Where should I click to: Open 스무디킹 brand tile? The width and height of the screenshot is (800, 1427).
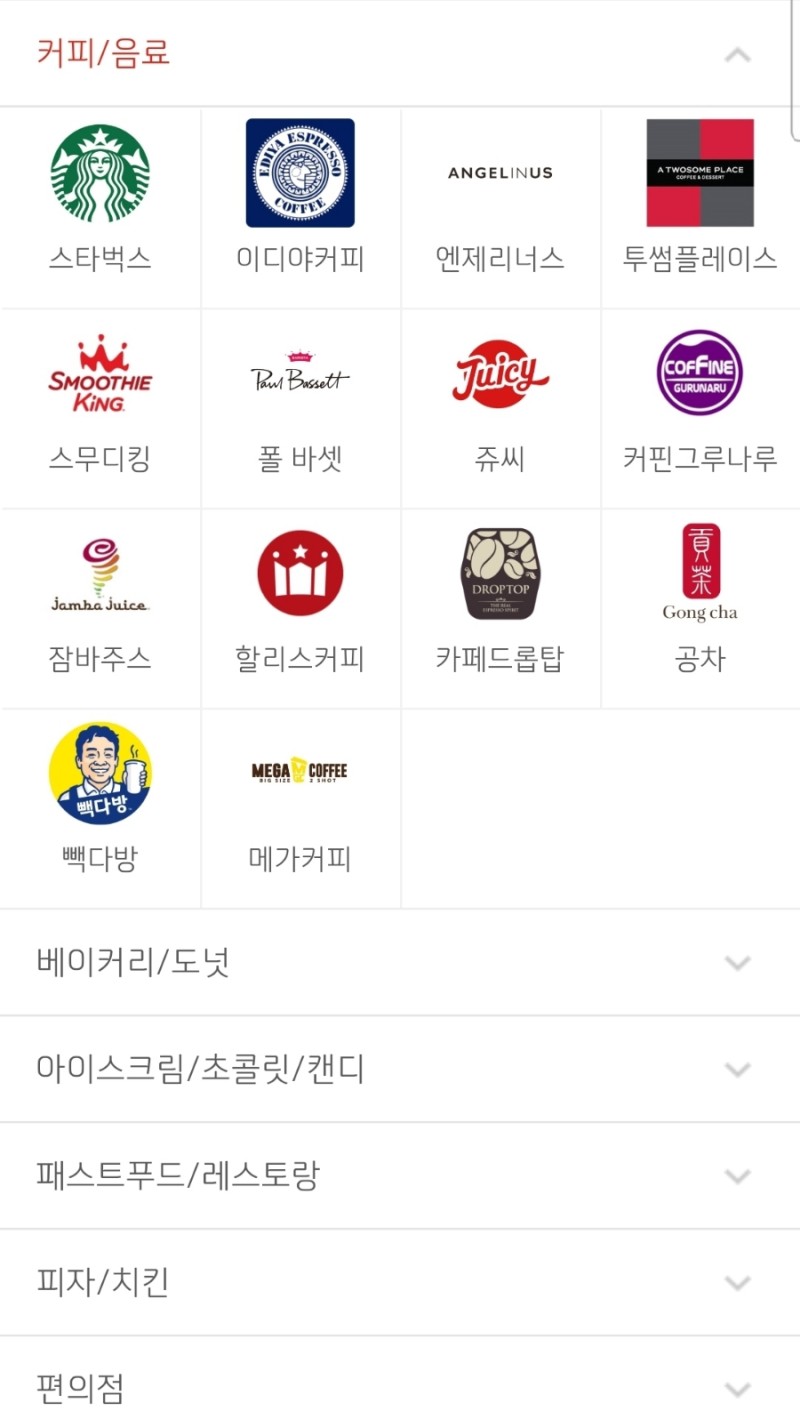[100, 408]
